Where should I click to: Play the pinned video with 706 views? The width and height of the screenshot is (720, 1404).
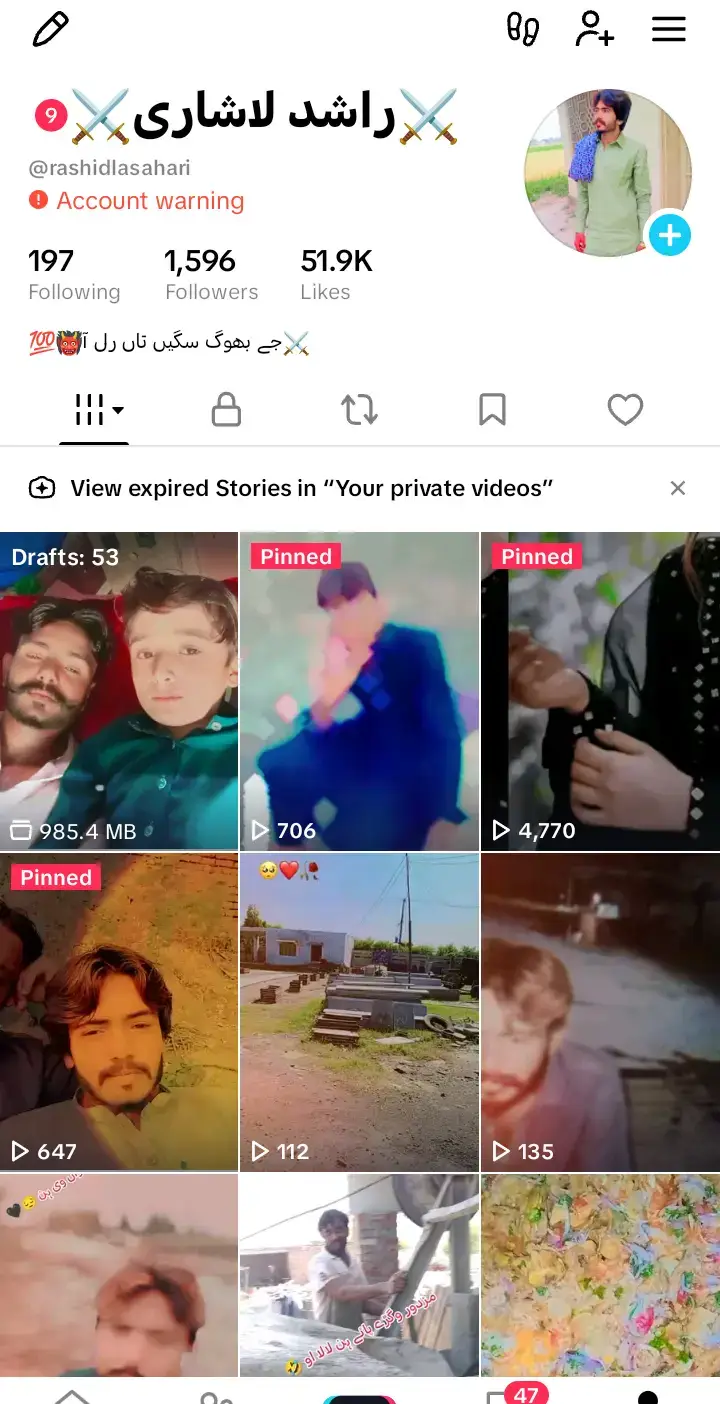coord(360,691)
